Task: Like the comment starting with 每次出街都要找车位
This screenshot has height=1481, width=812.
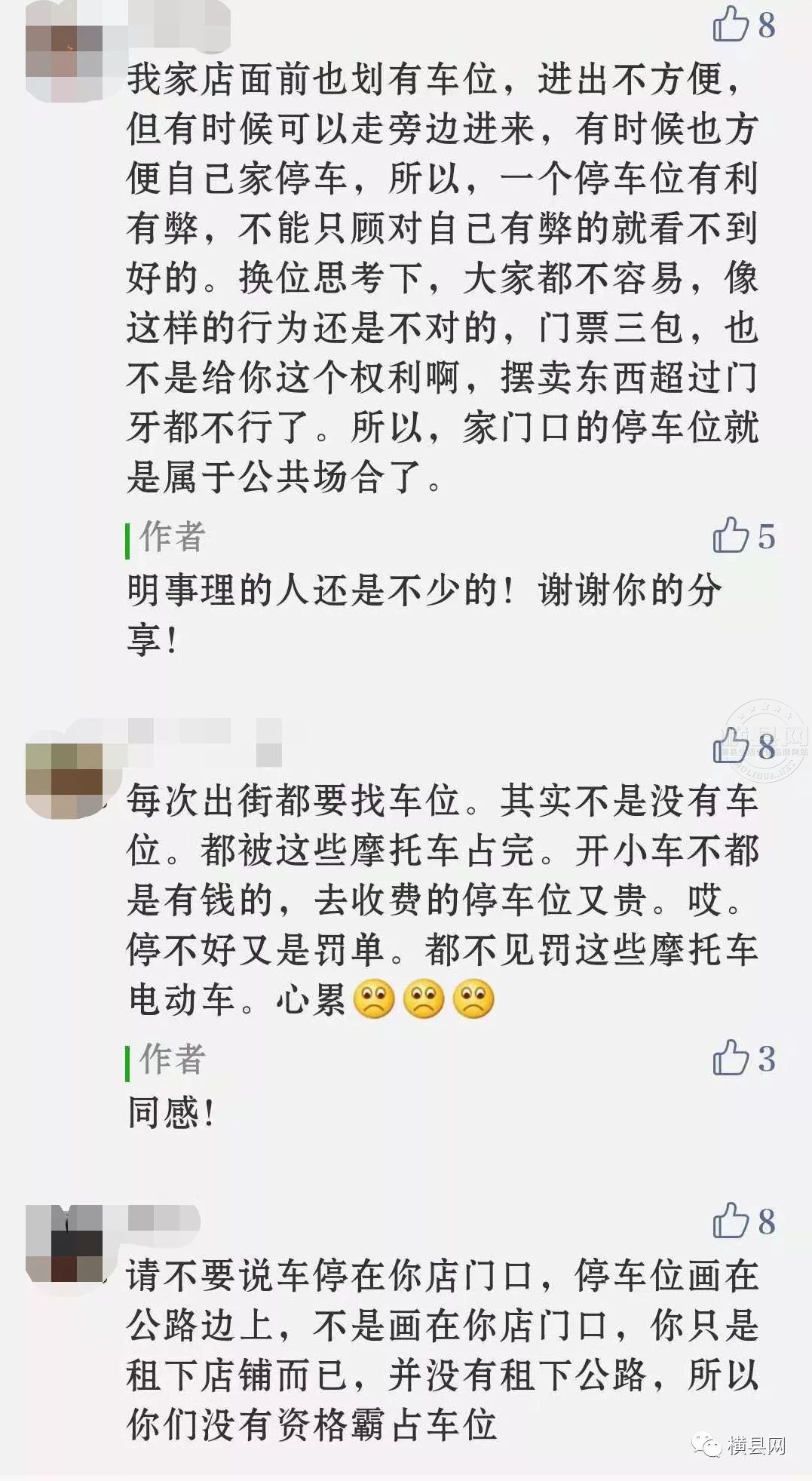Action: (731, 747)
